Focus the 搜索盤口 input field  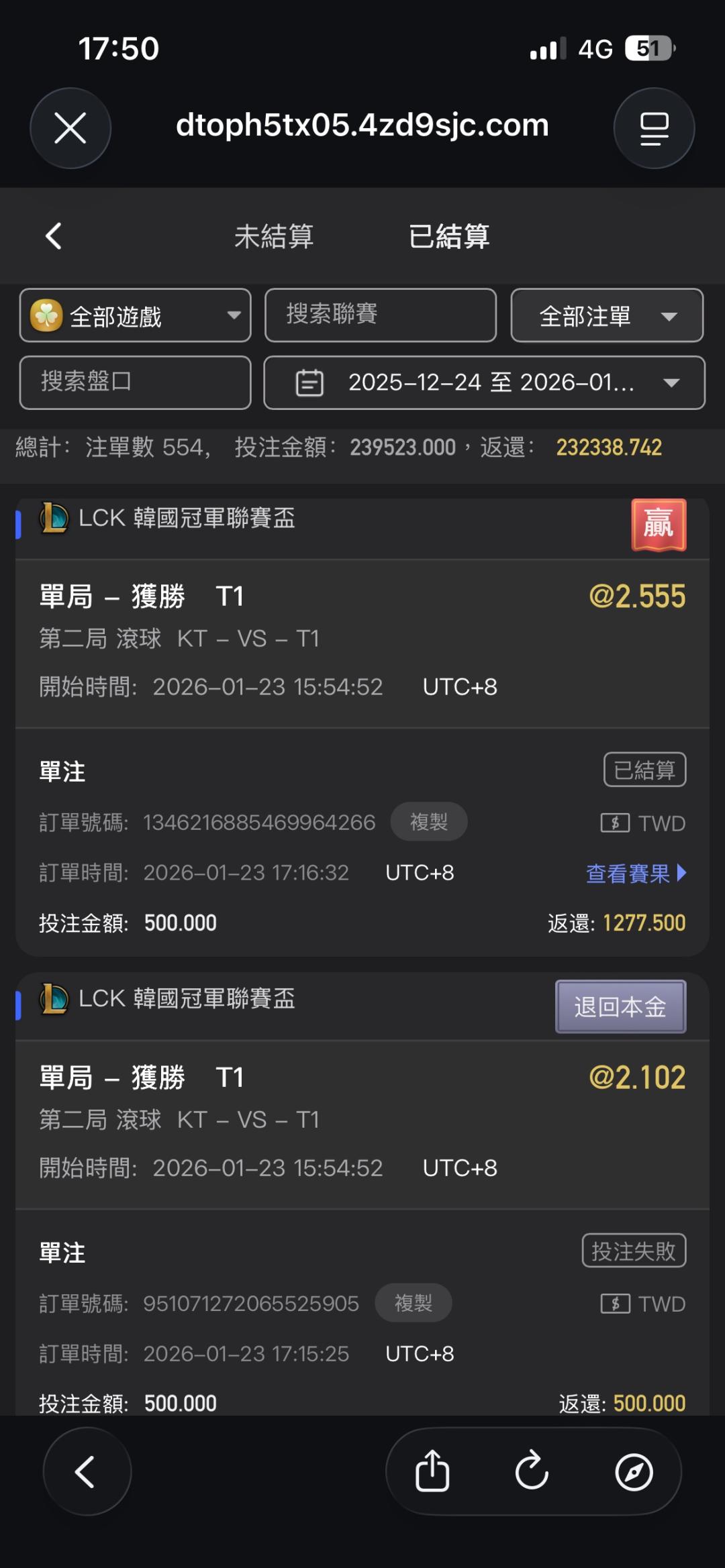(x=136, y=382)
